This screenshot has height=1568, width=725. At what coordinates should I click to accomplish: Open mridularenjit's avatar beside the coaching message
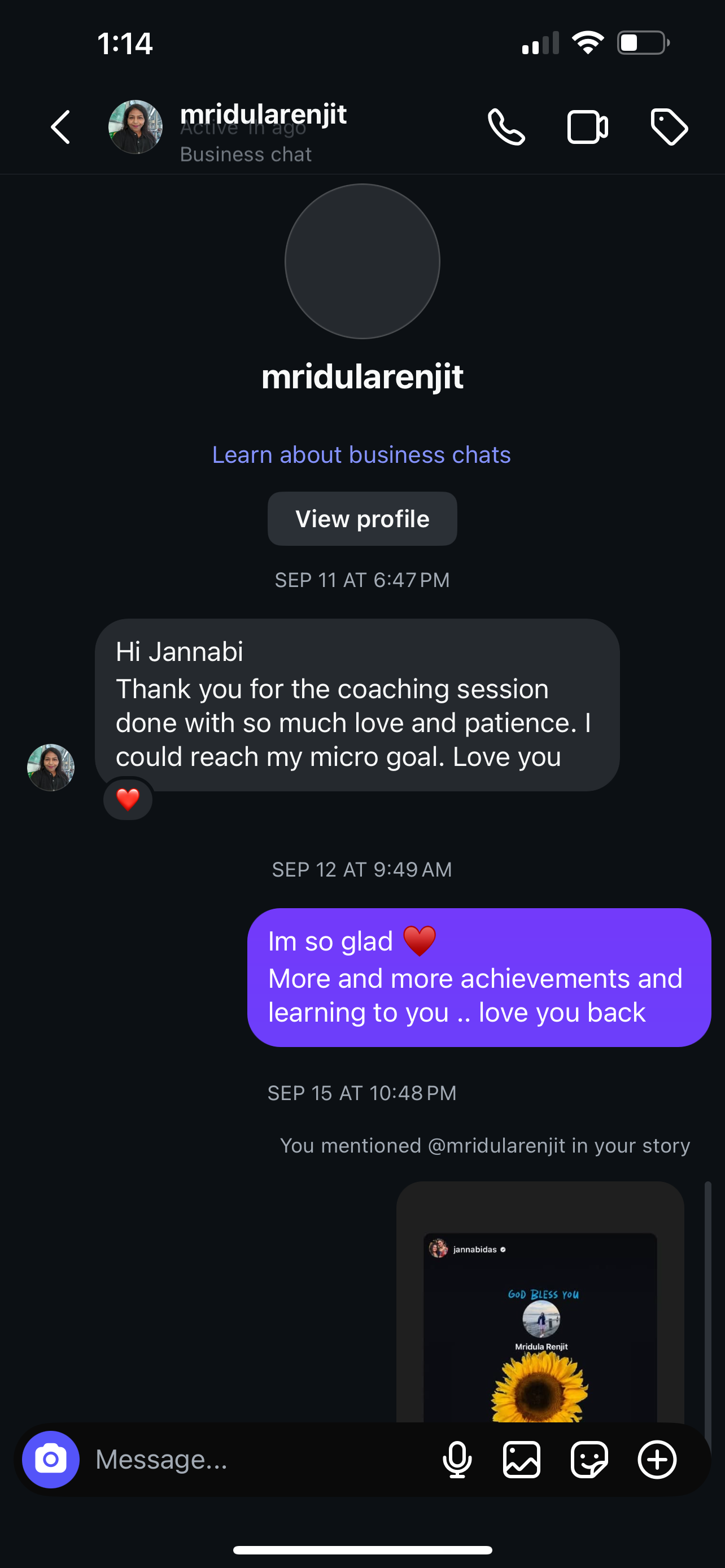[50, 767]
